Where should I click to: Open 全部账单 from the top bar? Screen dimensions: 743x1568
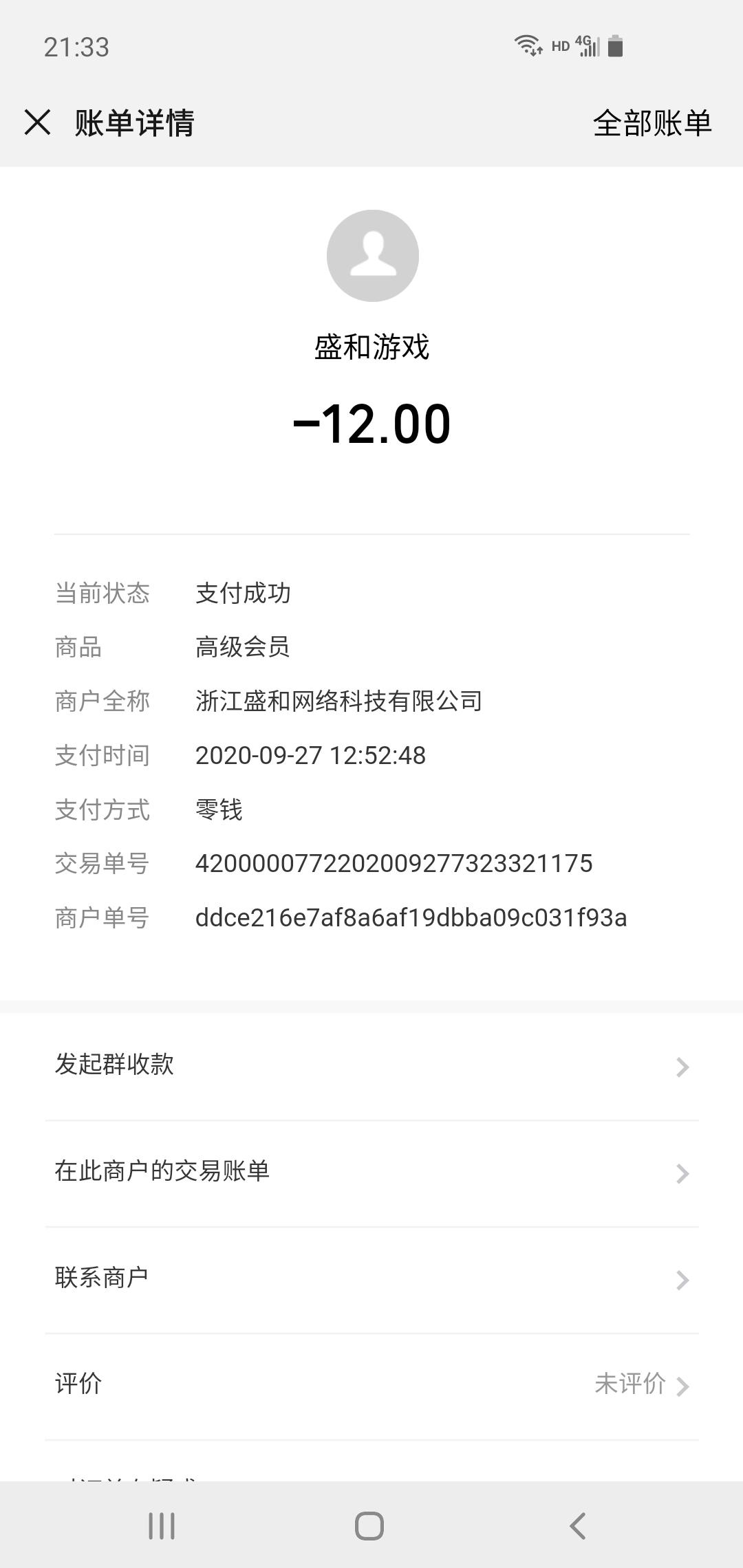click(x=652, y=123)
